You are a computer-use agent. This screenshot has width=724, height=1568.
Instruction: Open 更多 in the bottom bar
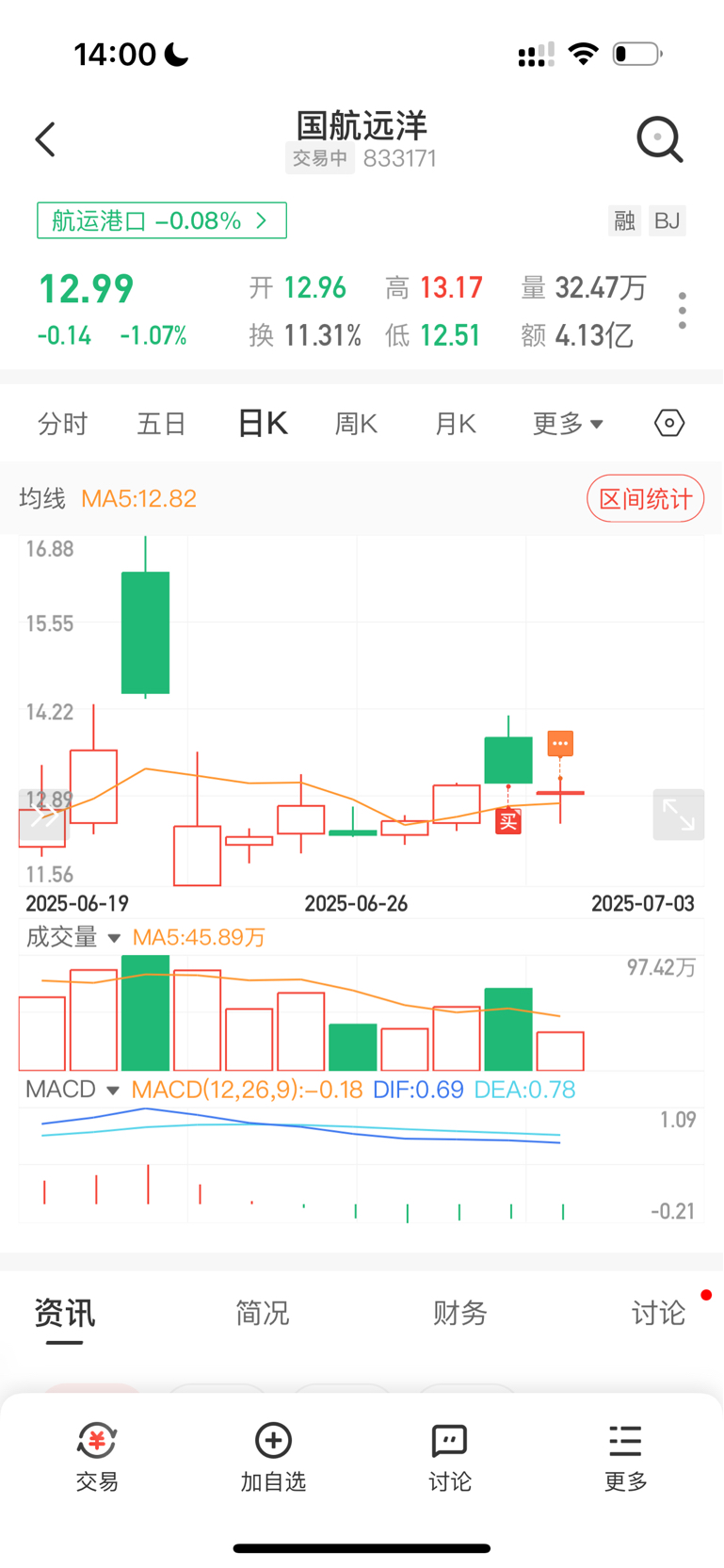(x=625, y=1457)
